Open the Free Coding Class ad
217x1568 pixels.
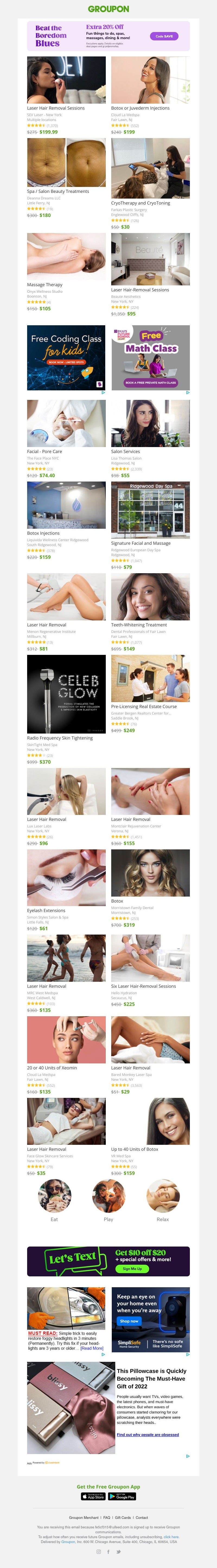click(66, 357)
